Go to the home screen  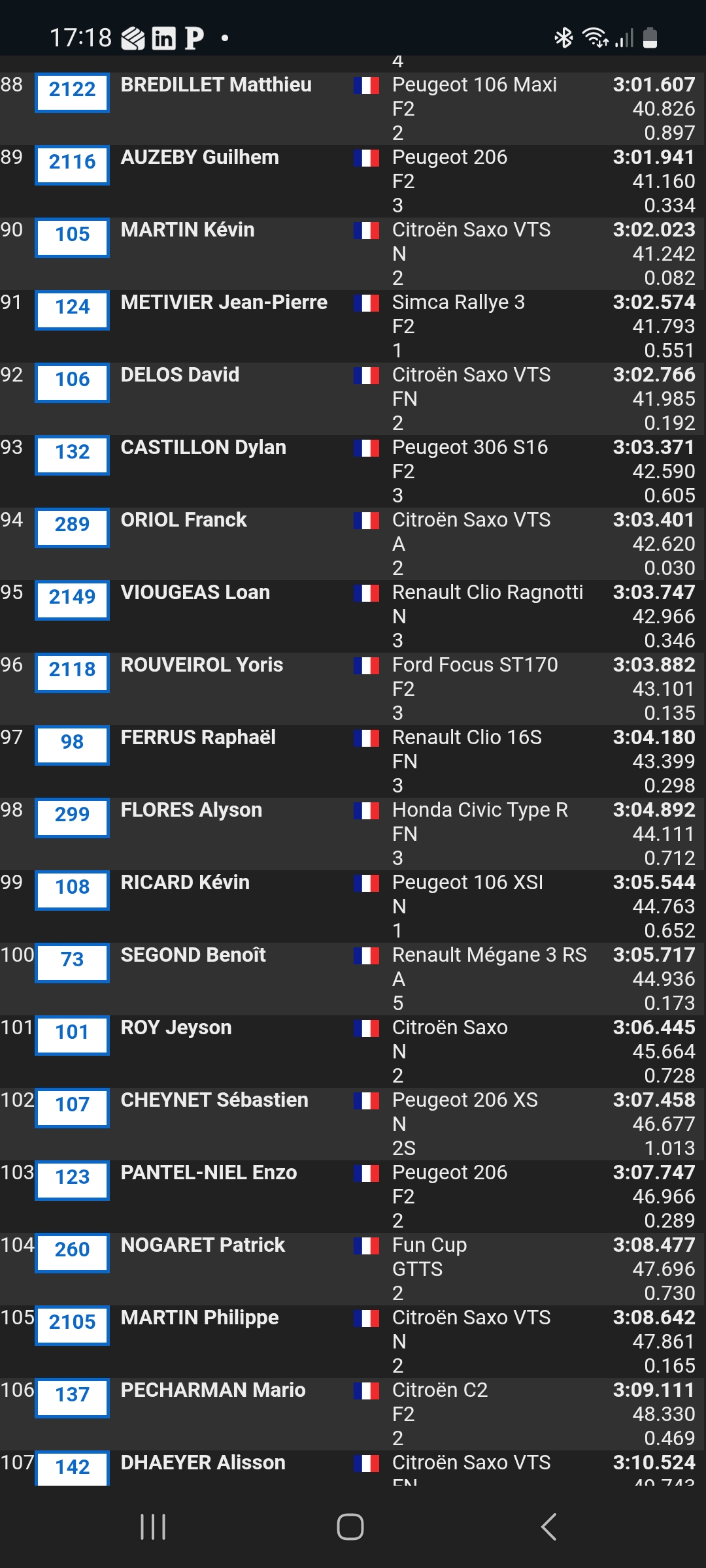tap(350, 1527)
